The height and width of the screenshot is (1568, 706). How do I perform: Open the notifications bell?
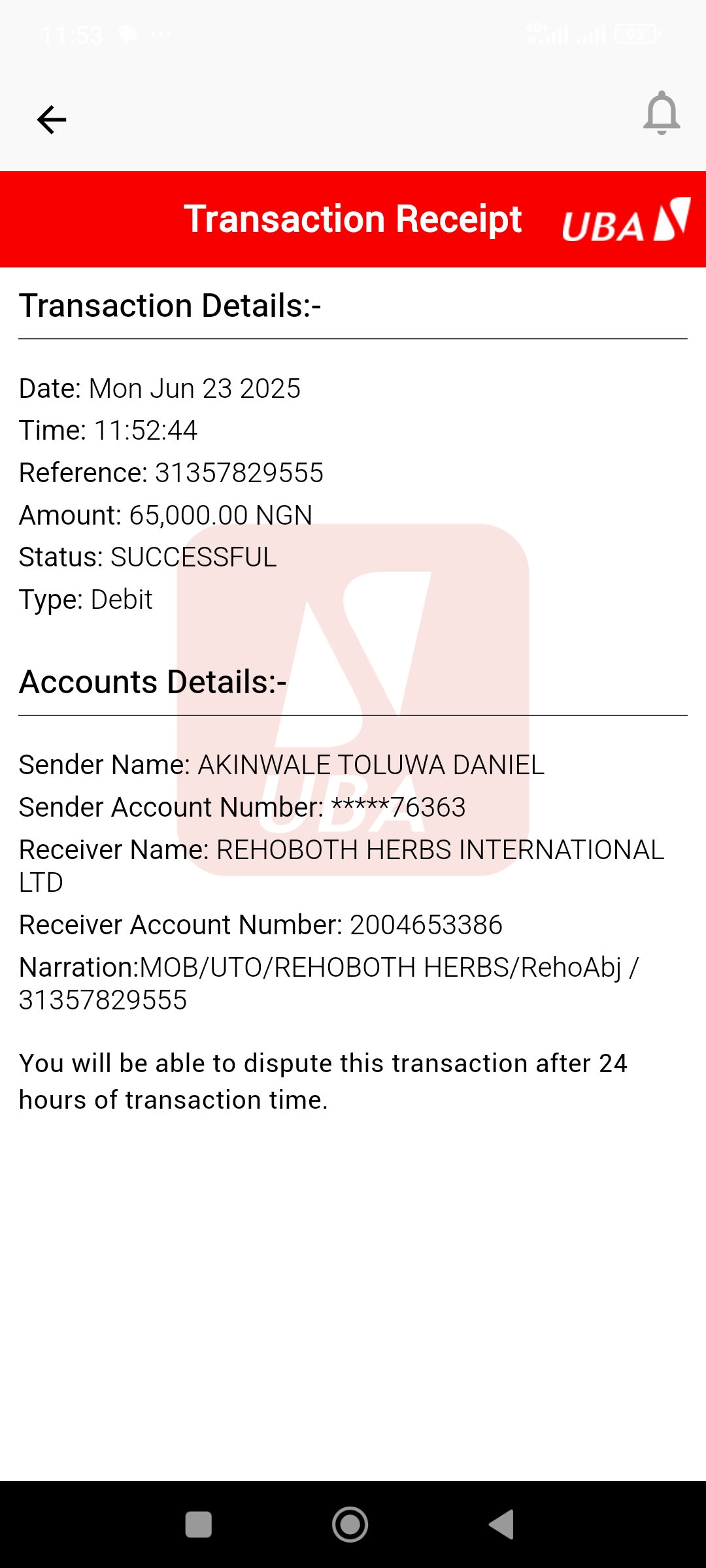tap(662, 113)
